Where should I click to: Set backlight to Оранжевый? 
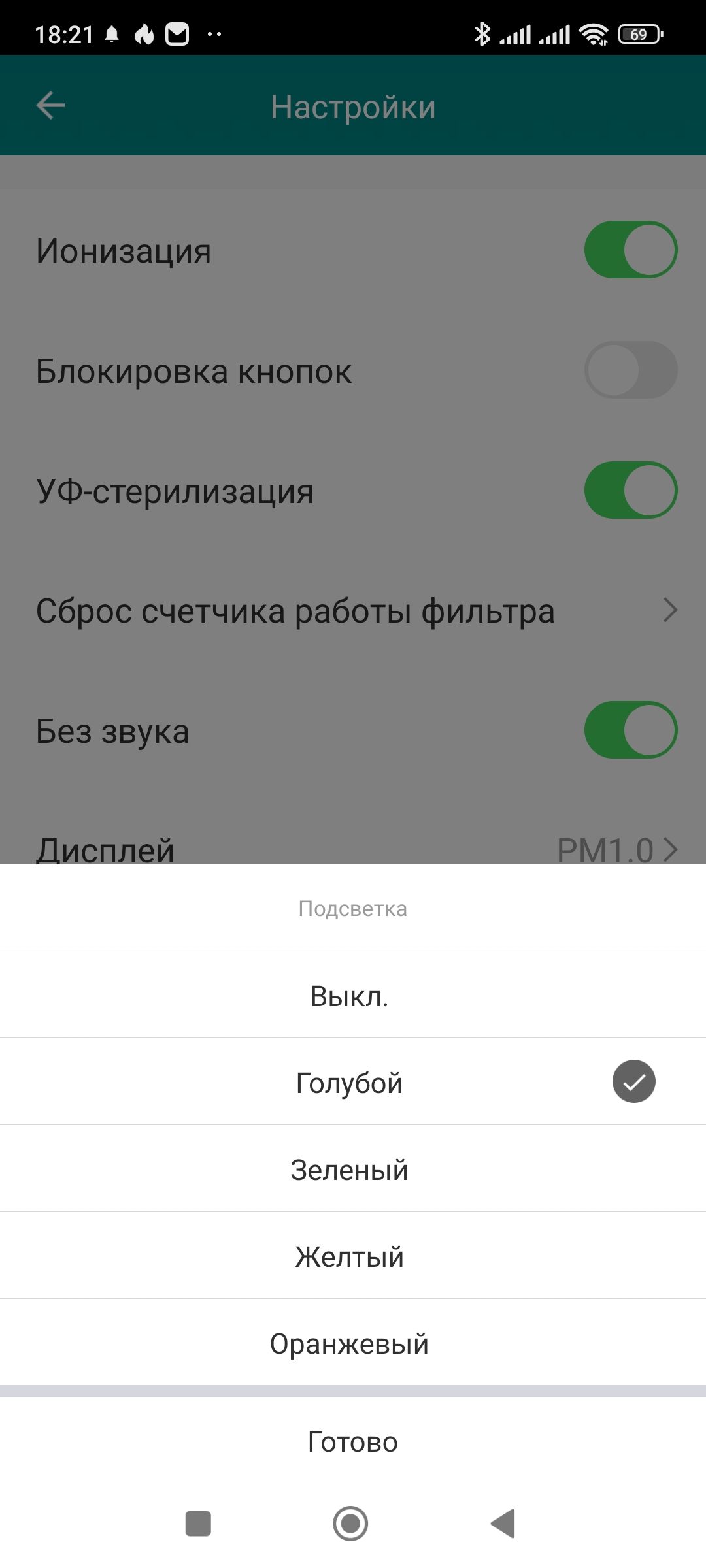350,1343
